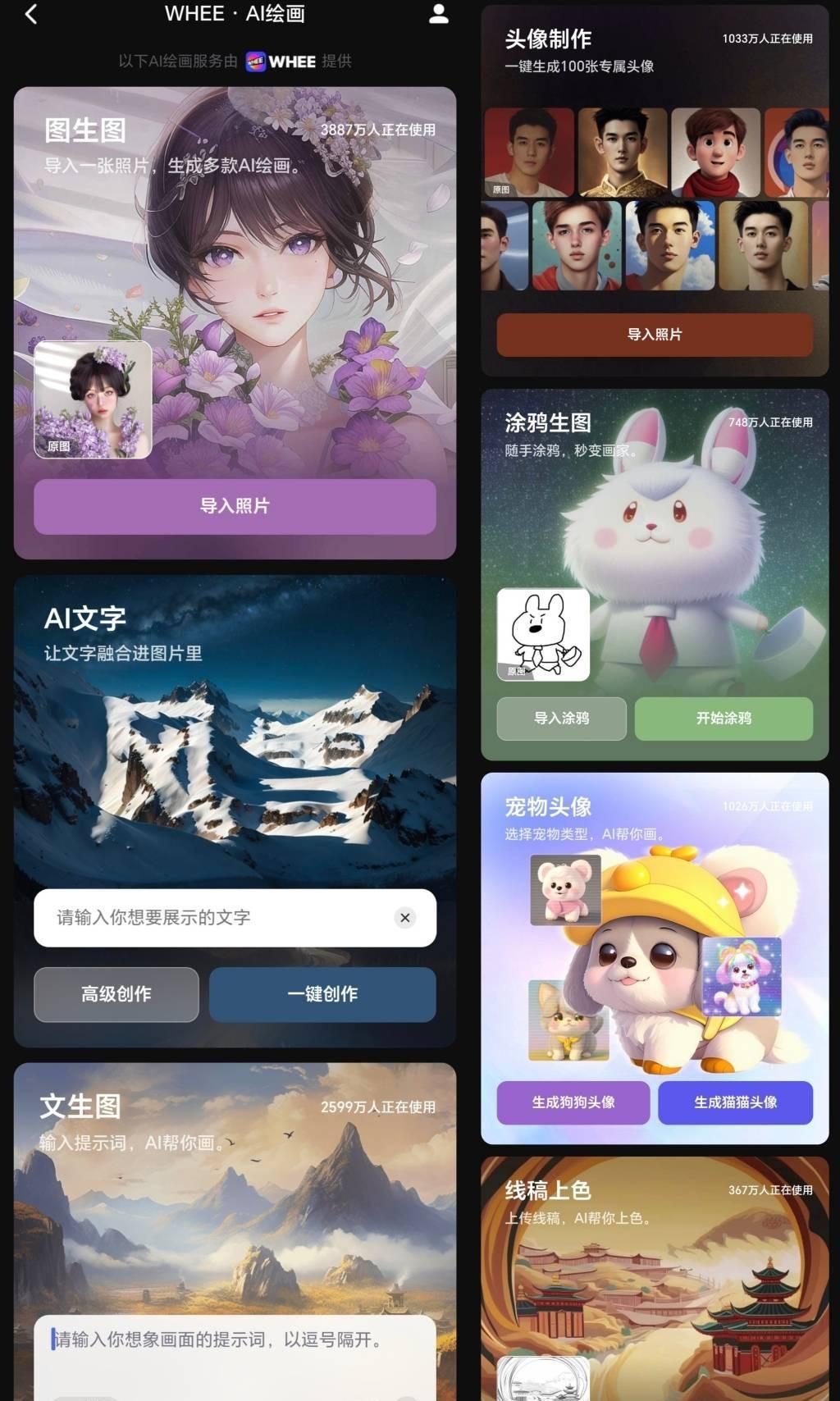Image resolution: width=840 pixels, height=1401 pixels.
Task: Generate a dog avatar via 生成狗狗头像
Action: (573, 1102)
